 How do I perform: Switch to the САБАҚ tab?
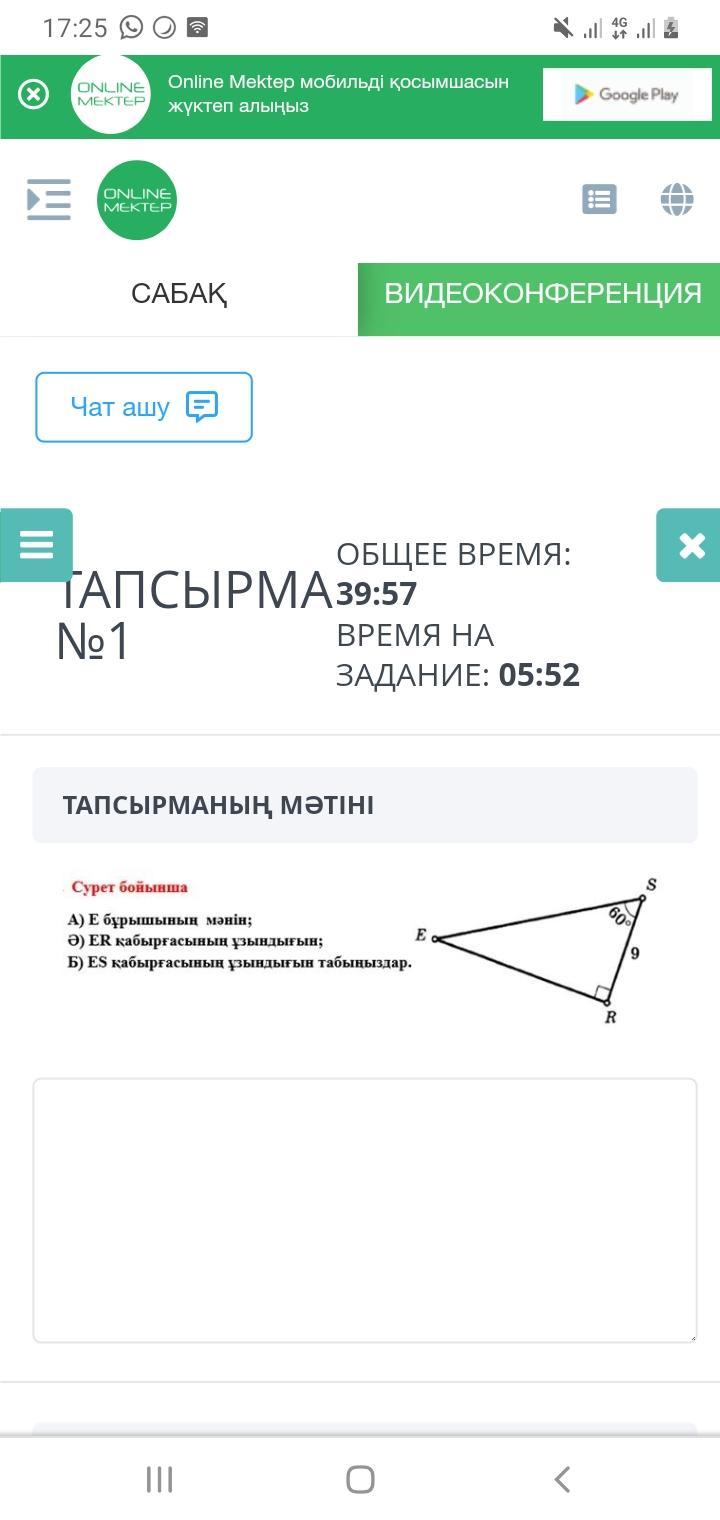coord(179,294)
